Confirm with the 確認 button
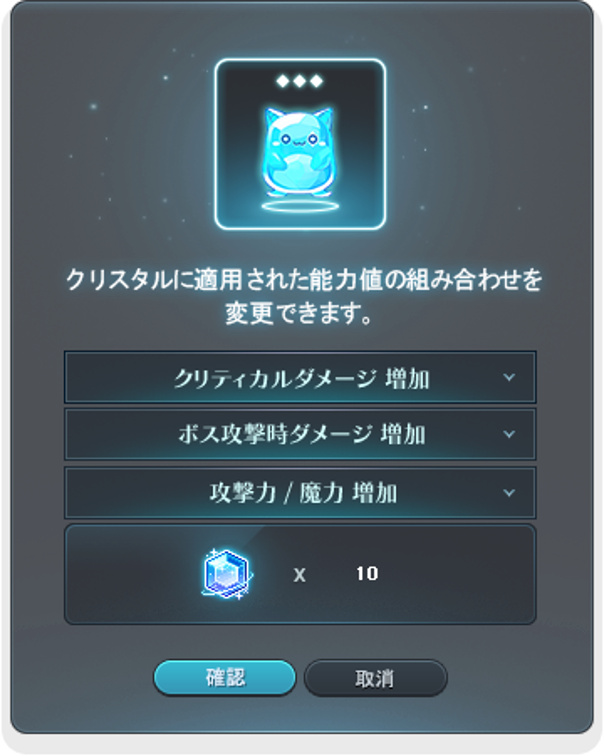Screen dimensions: 604x756 click(224, 677)
